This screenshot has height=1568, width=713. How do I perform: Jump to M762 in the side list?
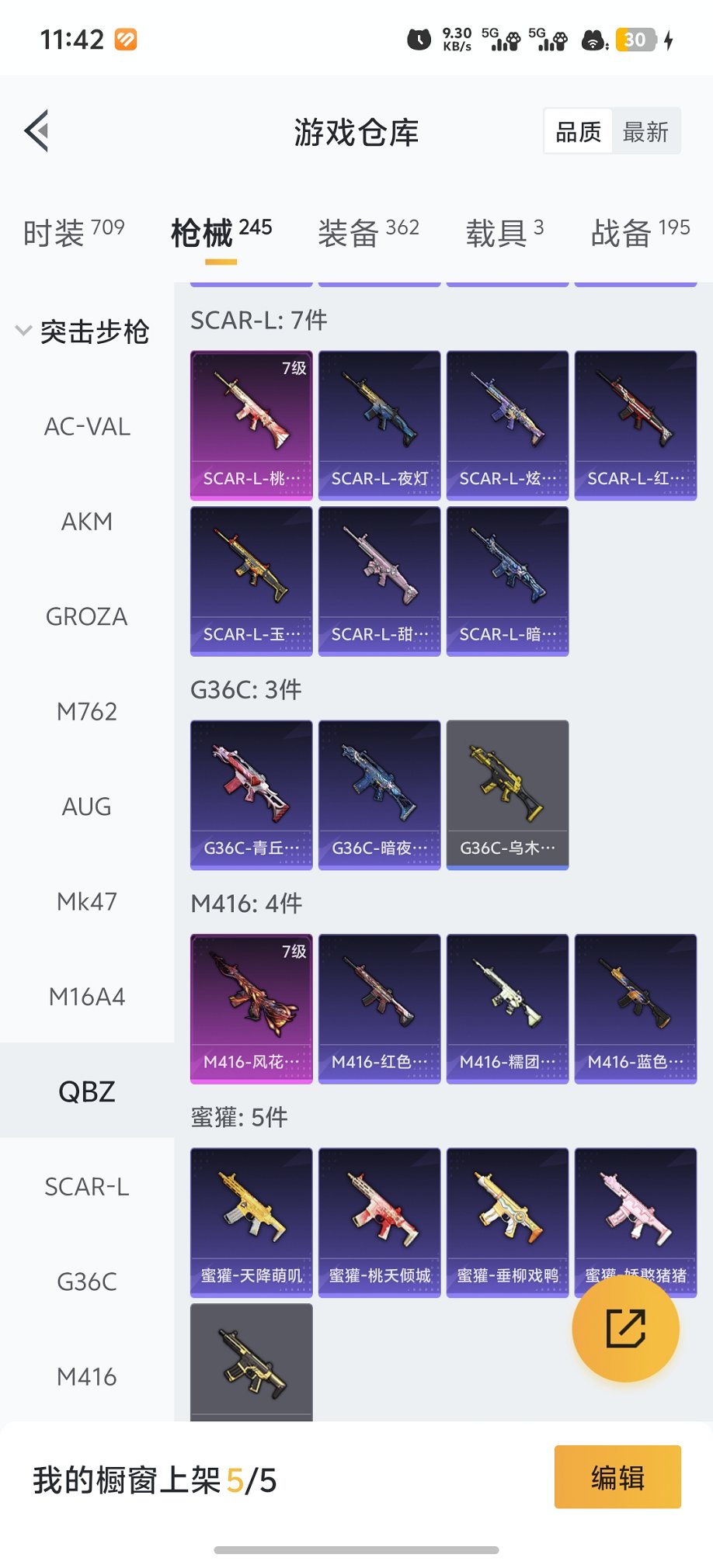click(x=87, y=712)
